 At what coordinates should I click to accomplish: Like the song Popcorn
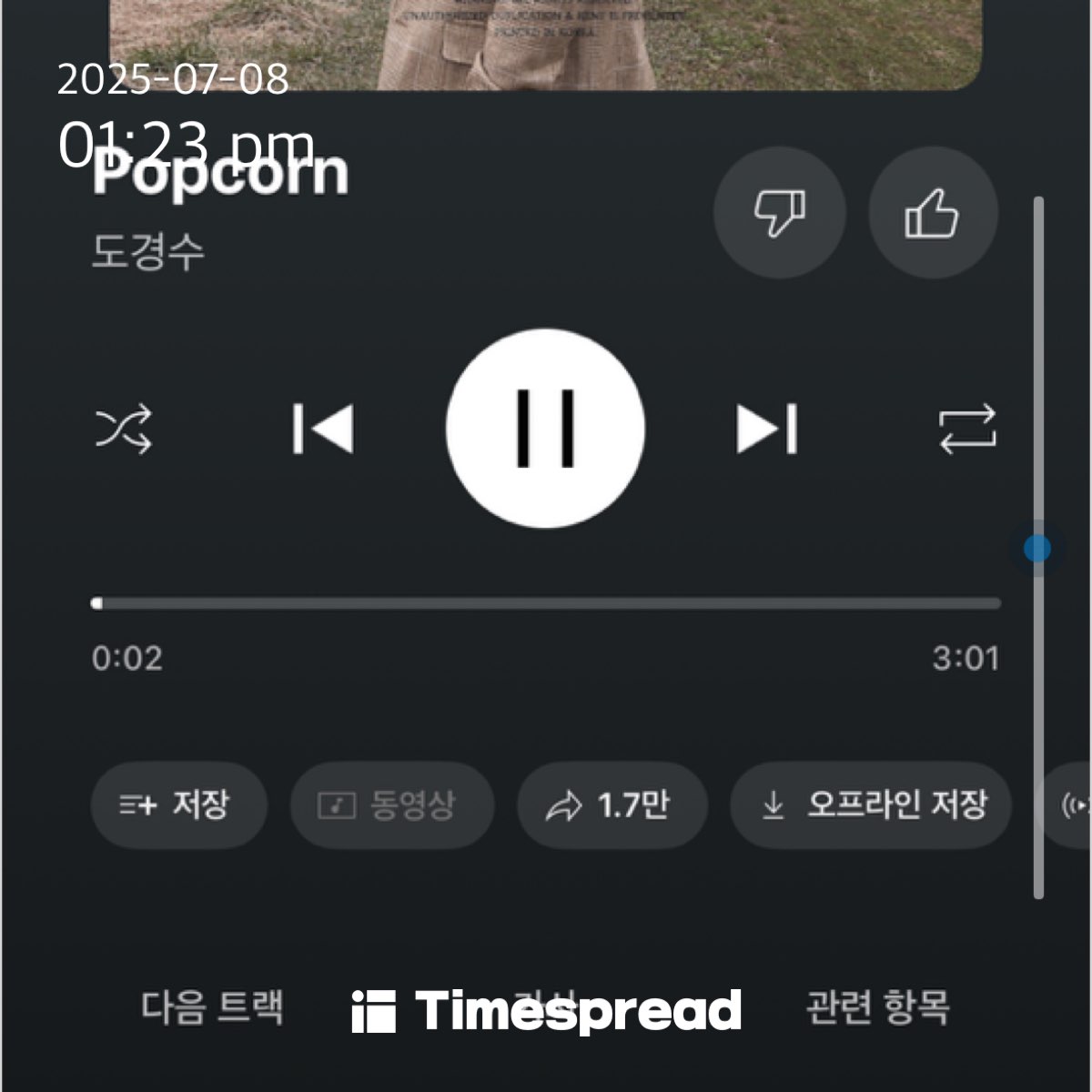tap(933, 213)
